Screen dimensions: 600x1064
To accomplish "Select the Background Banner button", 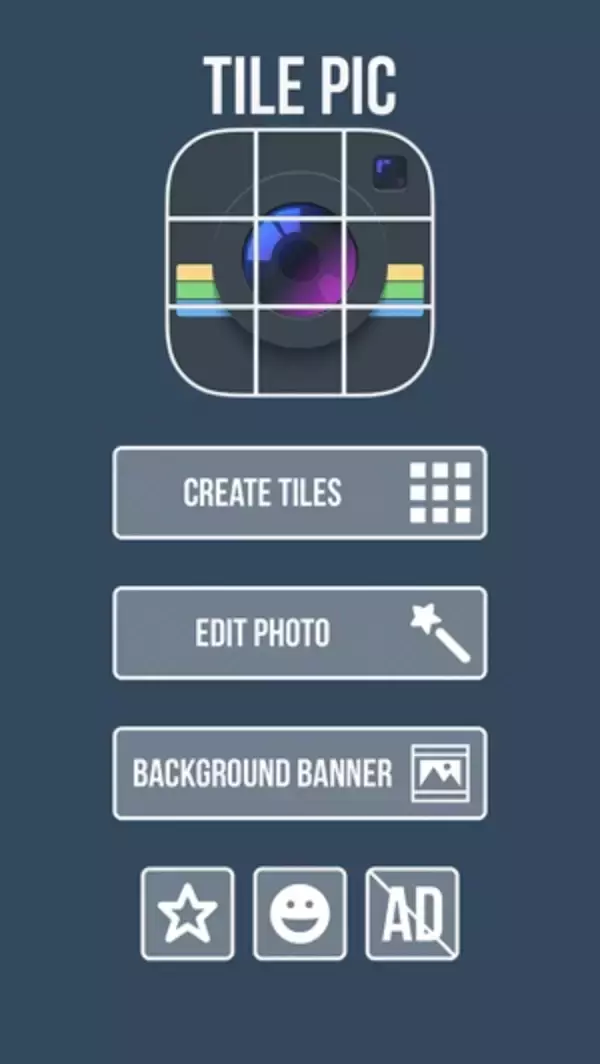I will coord(300,773).
